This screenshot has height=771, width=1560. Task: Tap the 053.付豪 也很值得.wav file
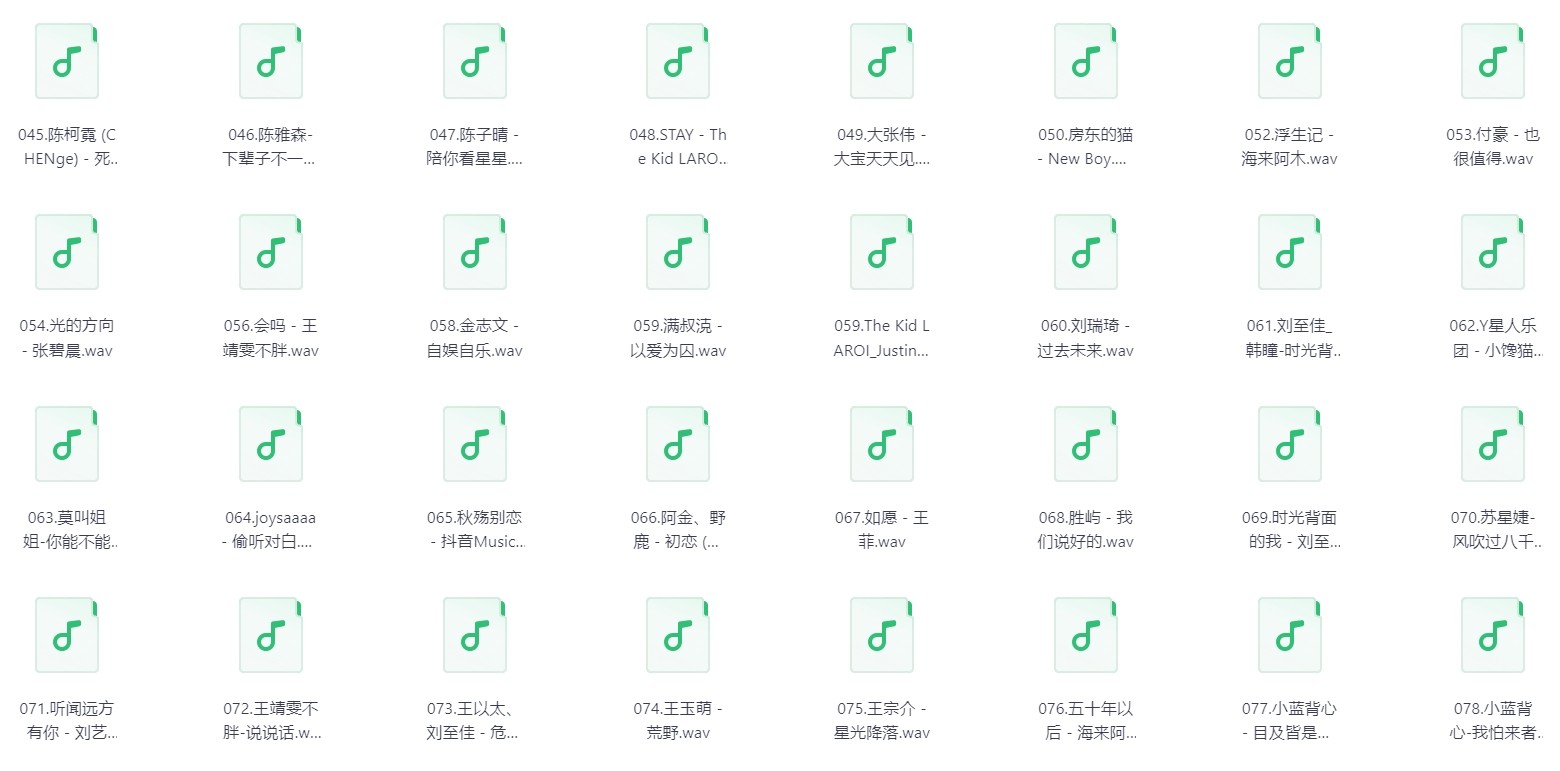pos(1492,62)
